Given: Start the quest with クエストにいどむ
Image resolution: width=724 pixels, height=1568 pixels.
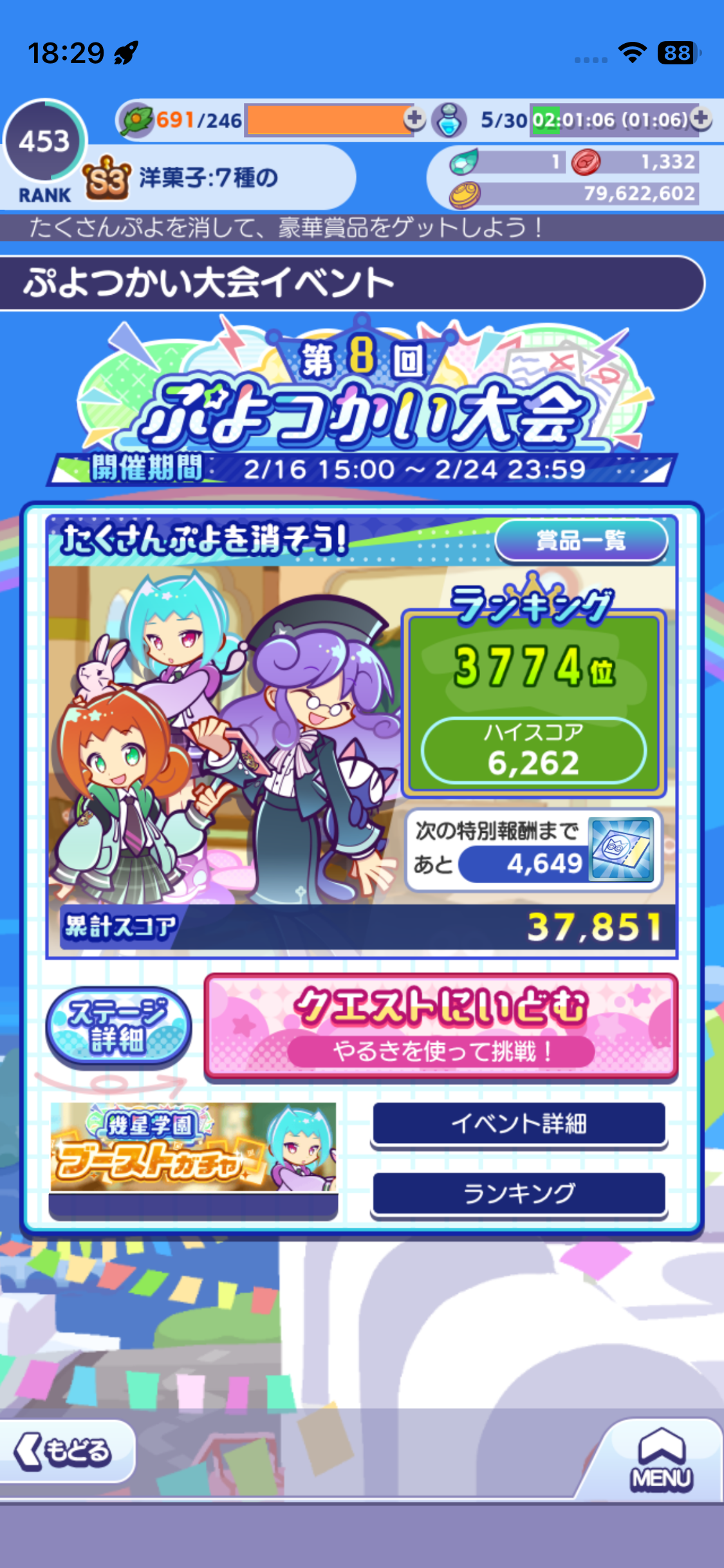Looking at the screenshot, I should 441,1026.
